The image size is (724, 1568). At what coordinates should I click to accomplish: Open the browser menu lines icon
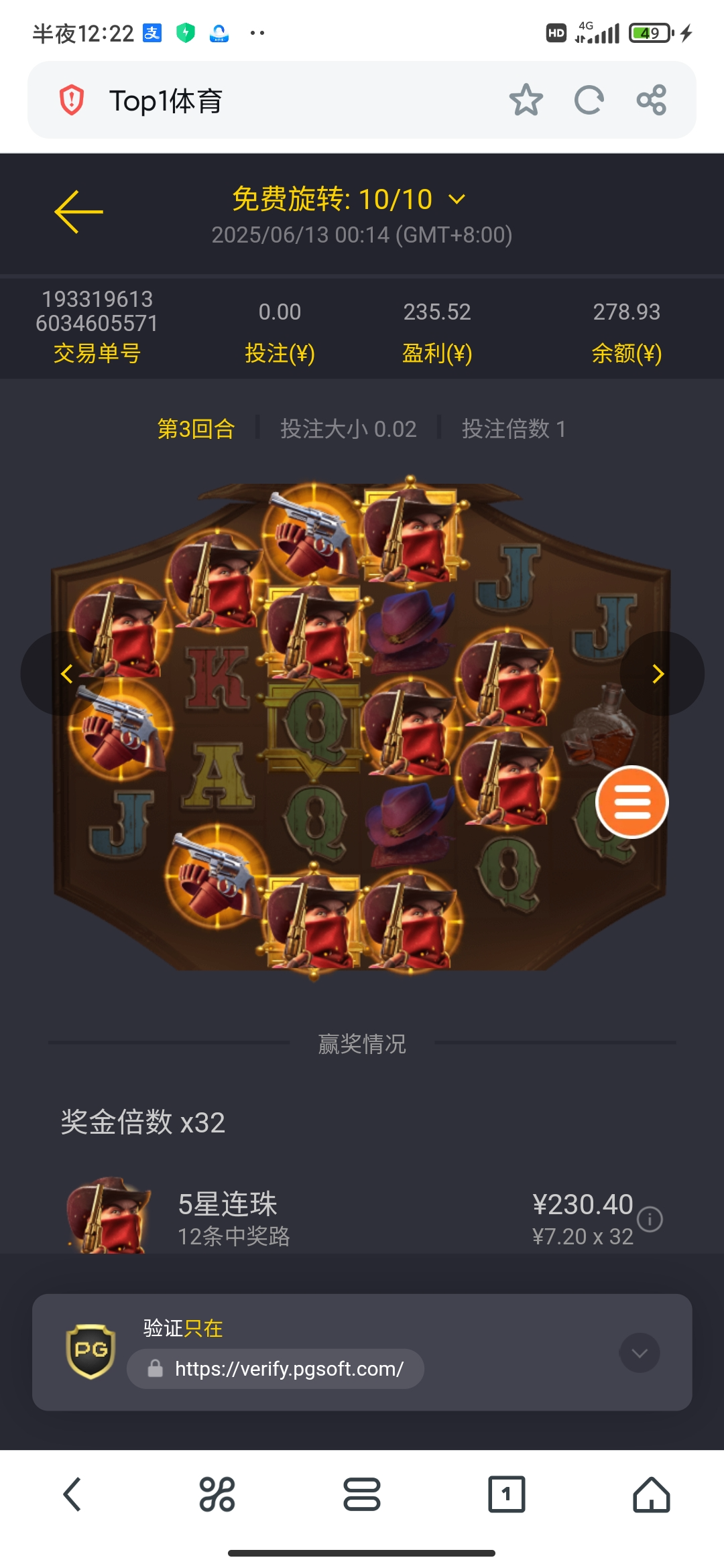(x=361, y=1494)
